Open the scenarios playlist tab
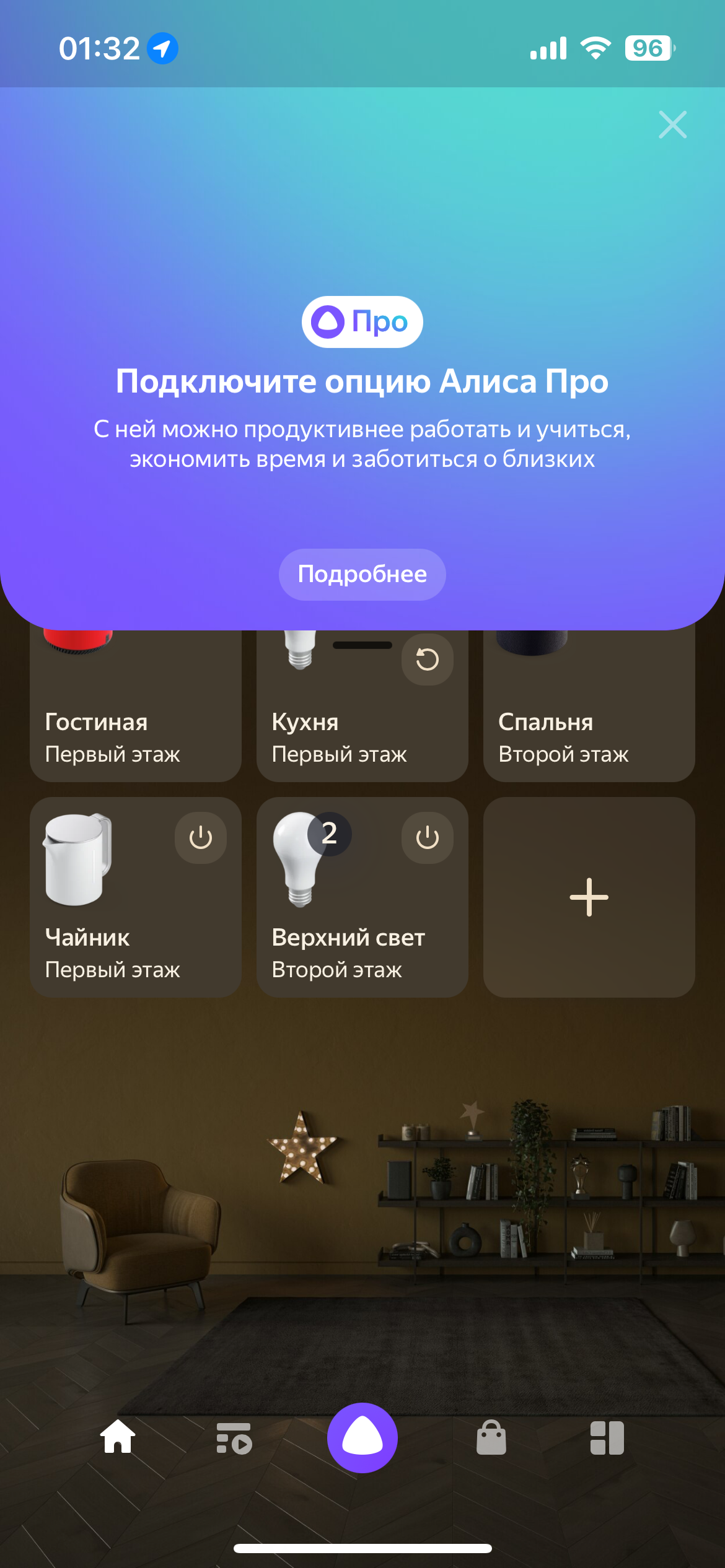Screen dimensions: 725x1568 pos(234,1437)
